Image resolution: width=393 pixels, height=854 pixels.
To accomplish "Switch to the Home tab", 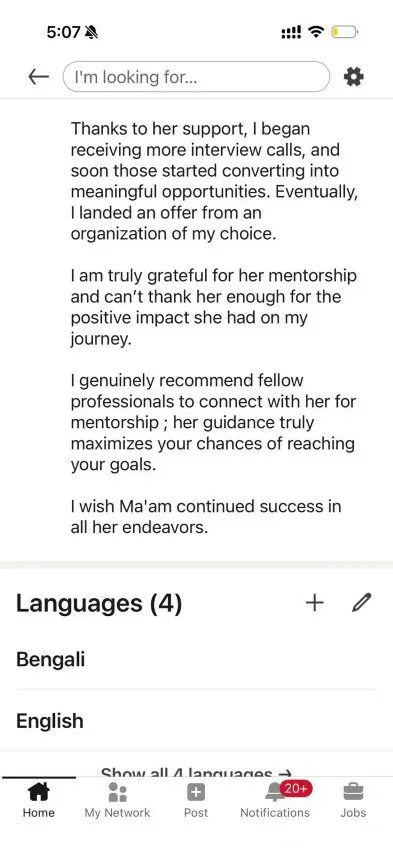I will (39, 801).
